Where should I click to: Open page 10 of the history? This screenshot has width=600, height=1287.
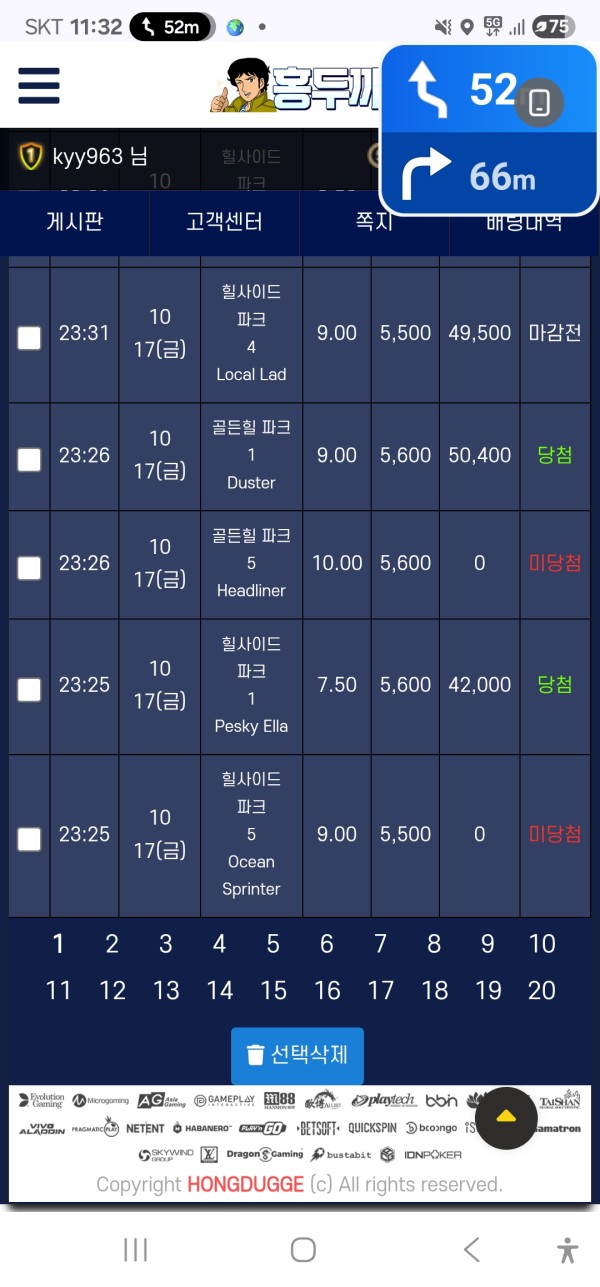[x=542, y=944]
